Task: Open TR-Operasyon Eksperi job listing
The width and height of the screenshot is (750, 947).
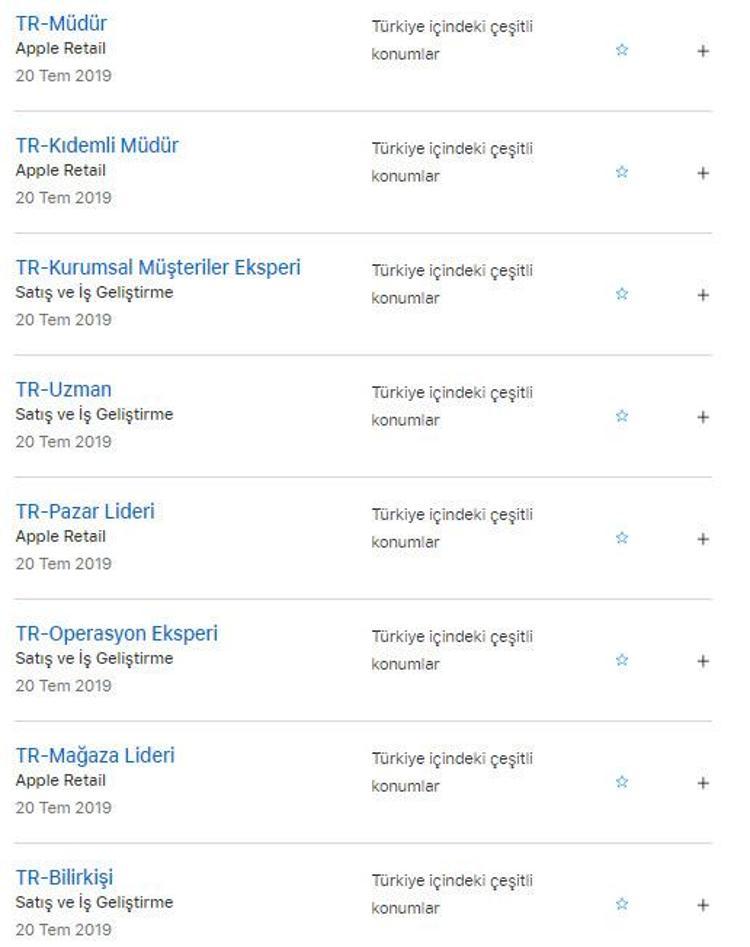Action: tap(116, 633)
